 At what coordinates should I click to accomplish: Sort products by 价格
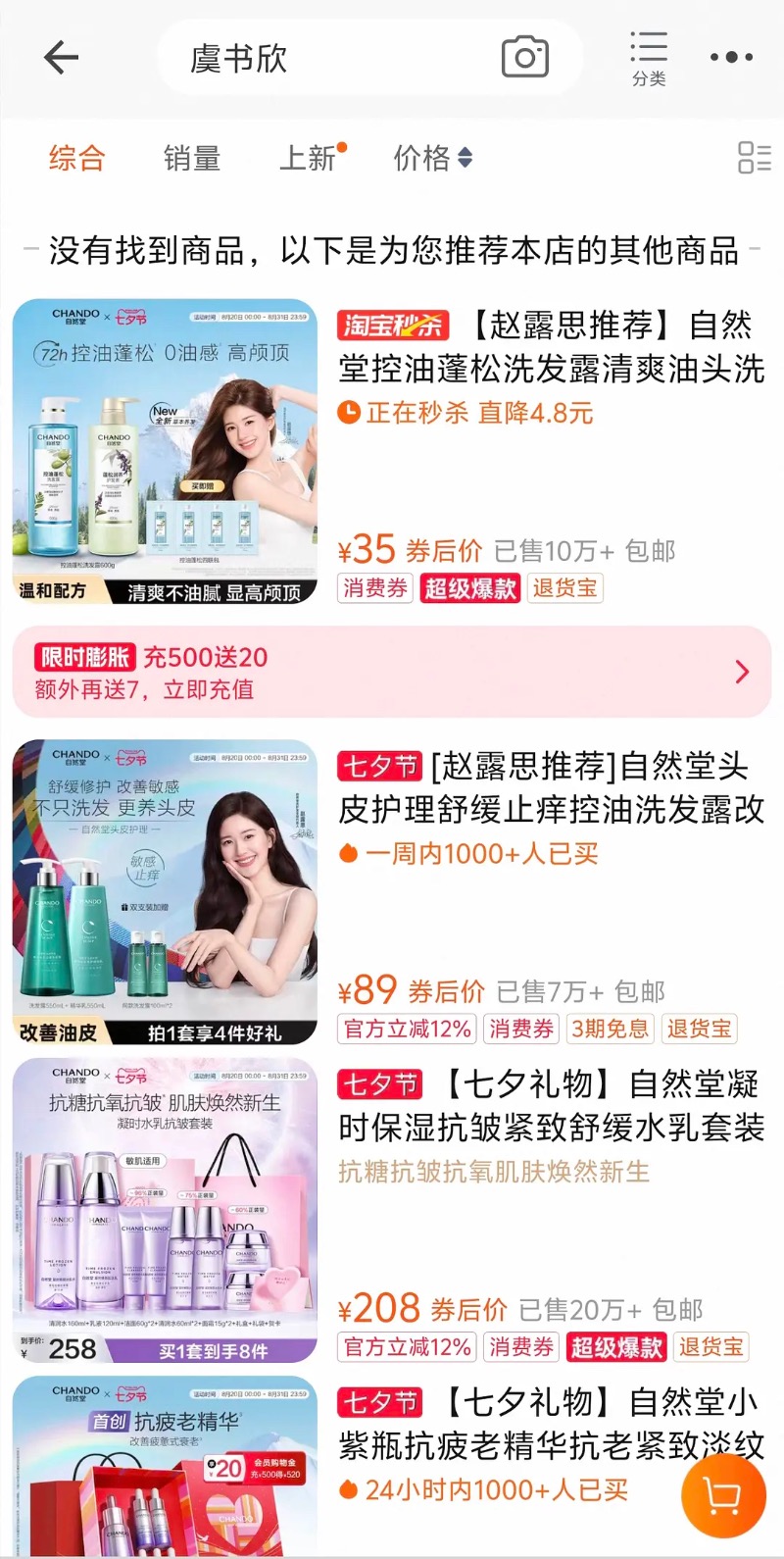431,158
